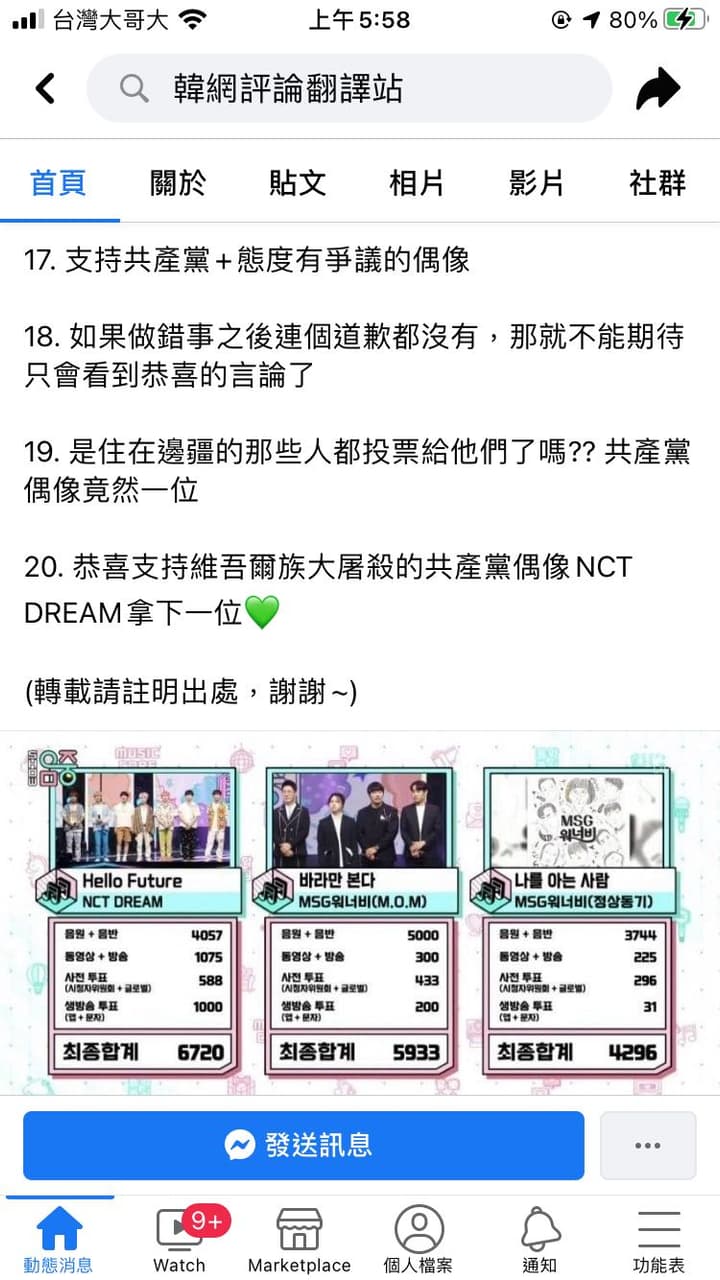This screenshot has height=1280, width=720.
Task: Tap the 發送訊息 button
Action: click(x=304, y=1145)
